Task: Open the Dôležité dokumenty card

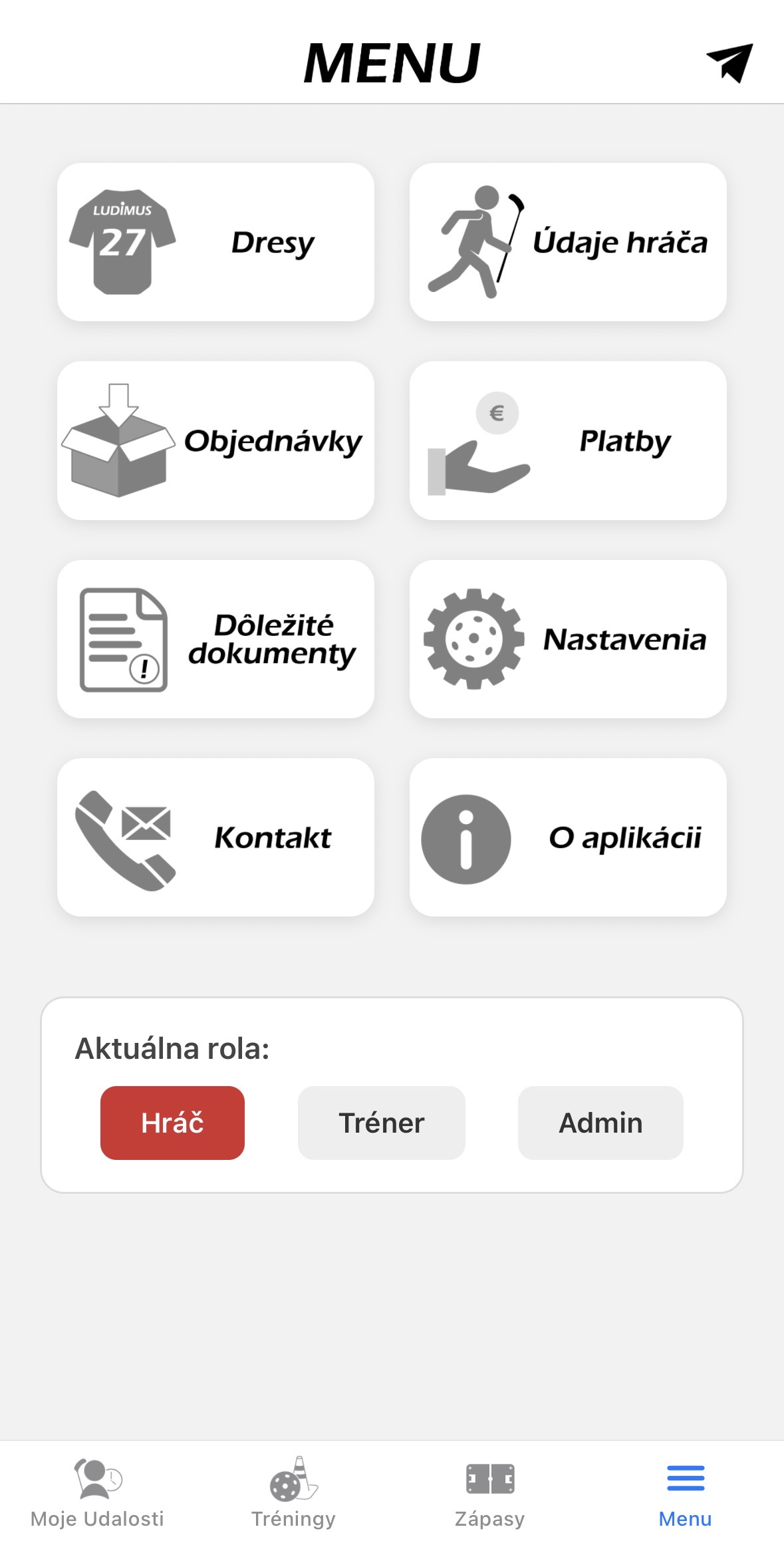Action: tap(215, 637)
